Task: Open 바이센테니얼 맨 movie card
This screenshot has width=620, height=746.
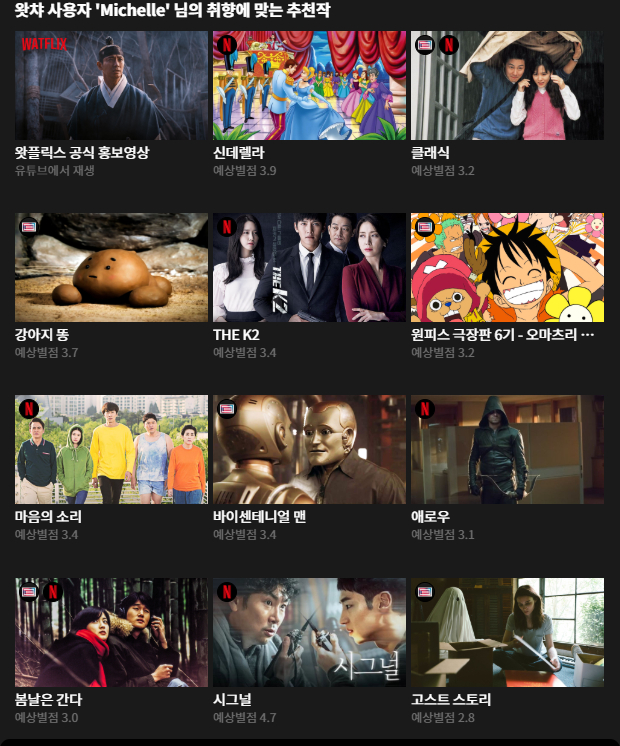Action: point(309,450)
